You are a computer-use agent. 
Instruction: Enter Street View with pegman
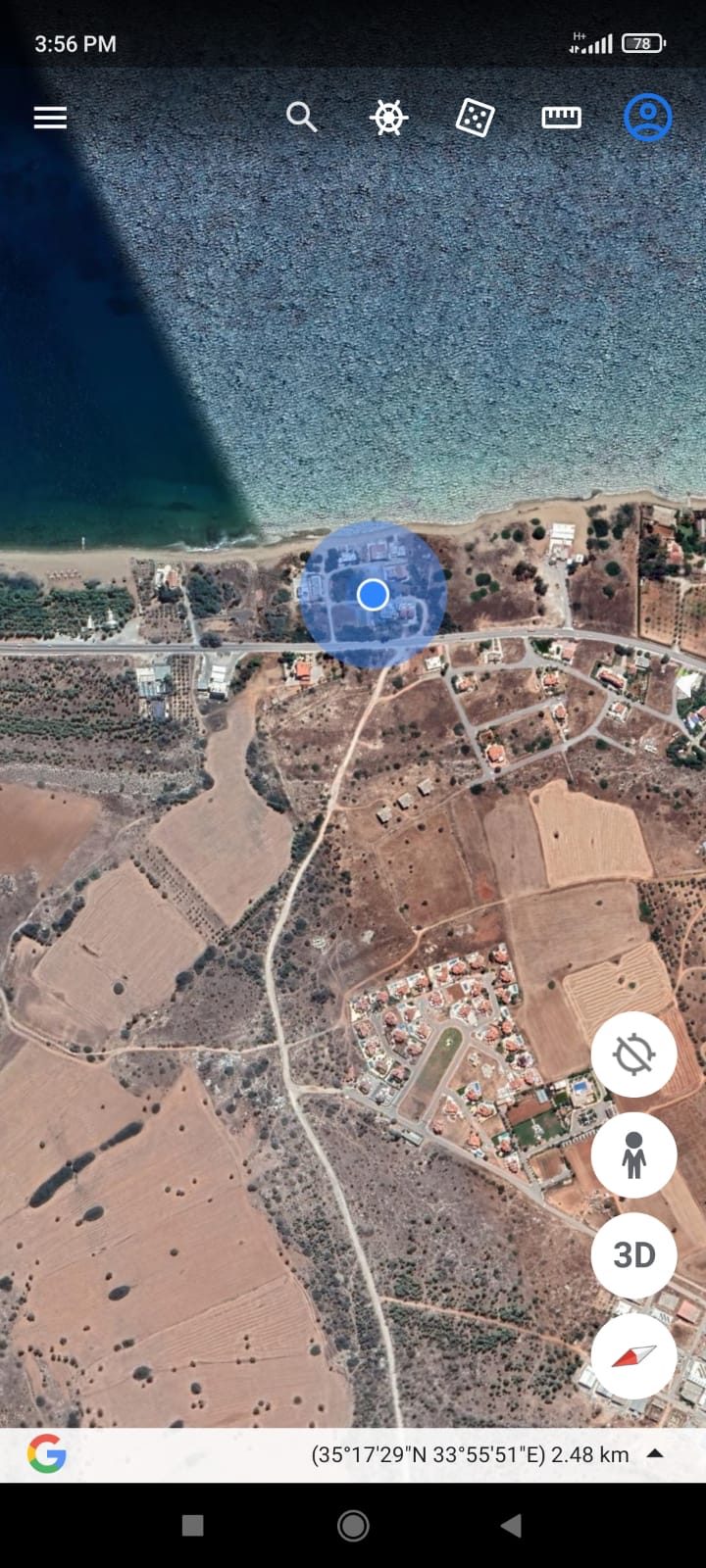pyautogui.click(x=633, y=1154)
